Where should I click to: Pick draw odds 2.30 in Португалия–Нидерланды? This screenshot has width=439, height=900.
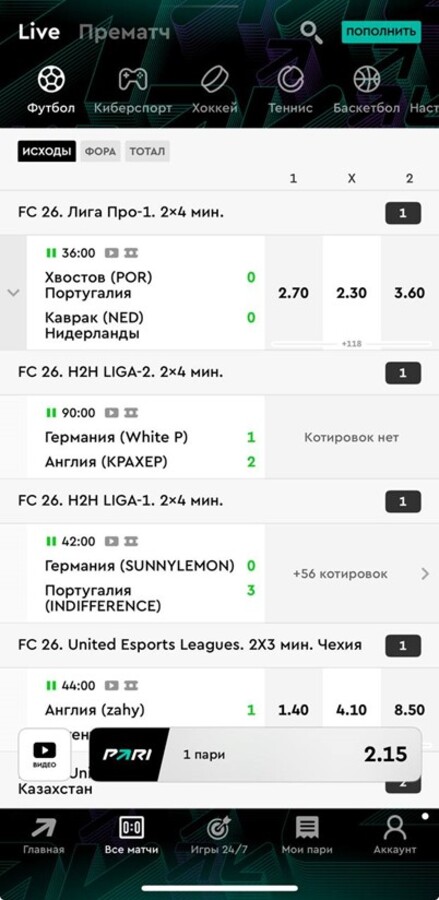pyautogui.click(x=351, y=293)
